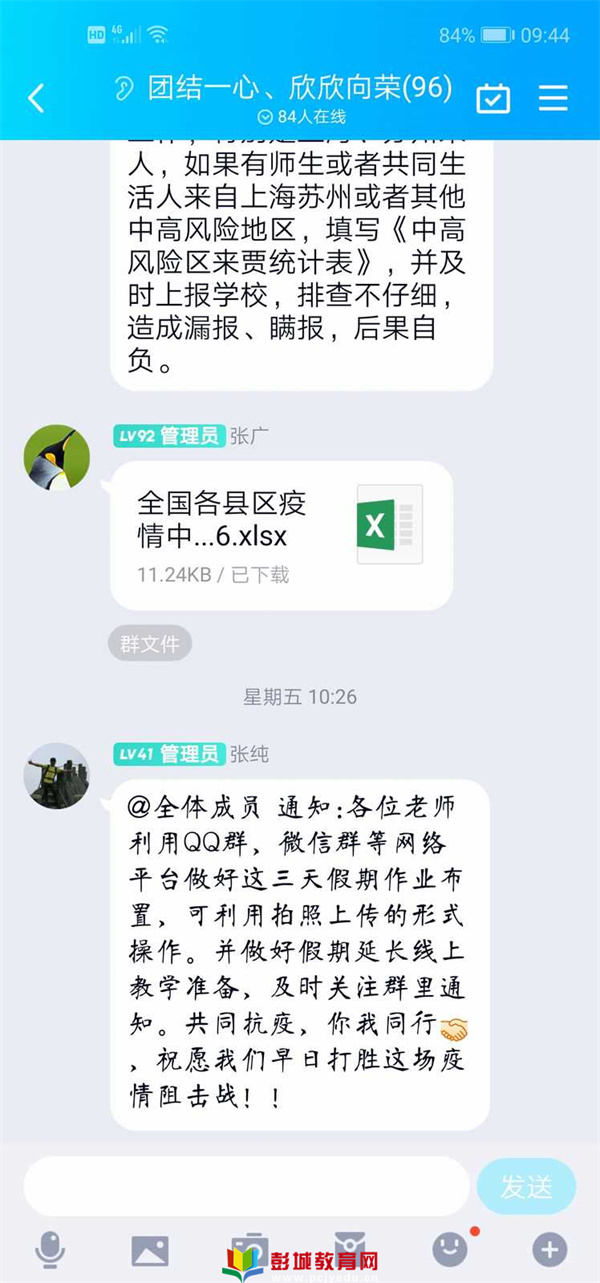This screenshot has height=1283, width=600.
Task: Record a voice message with the microphone
Action: (x=50, y=1249)
